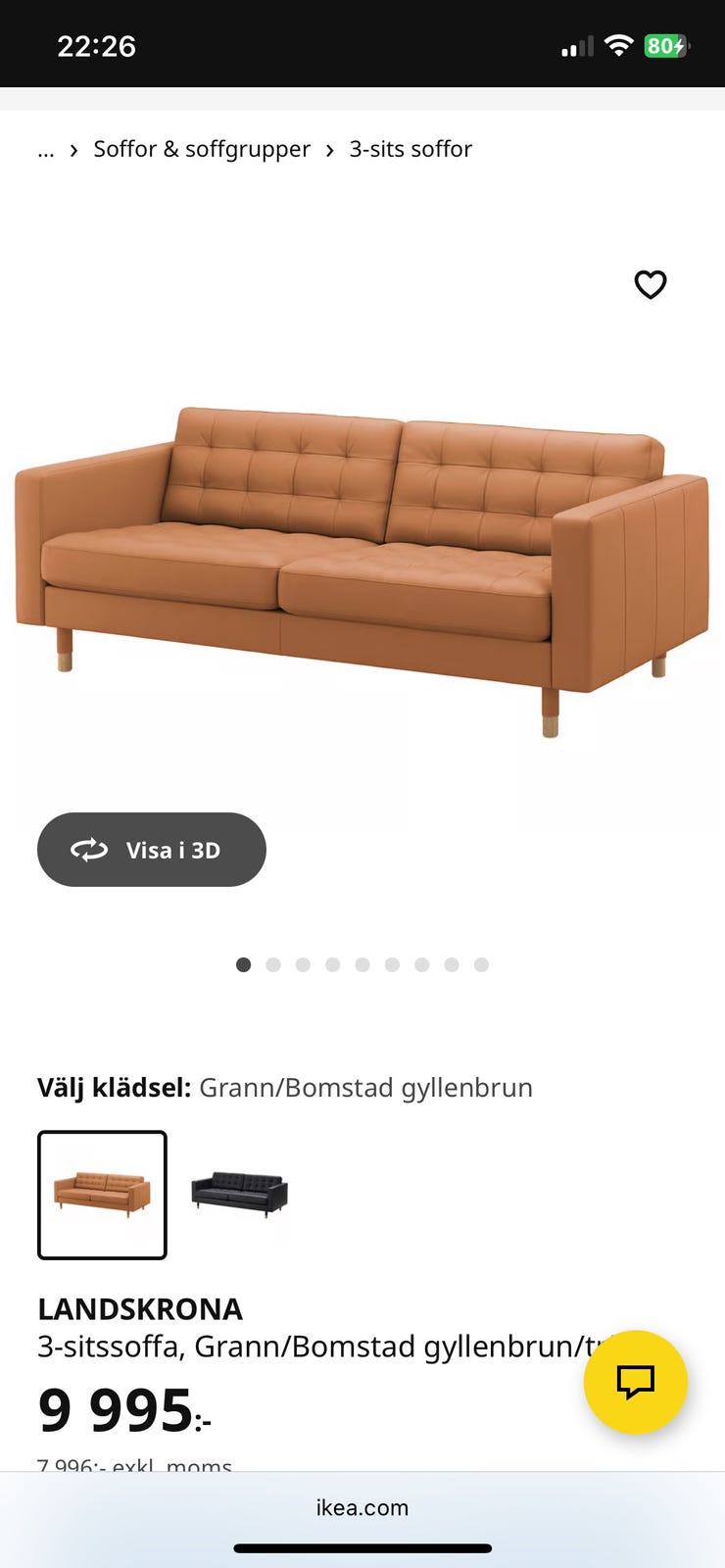
Task: Navigate to Soffor & soffgrupper category
Action: coord(200,149)
